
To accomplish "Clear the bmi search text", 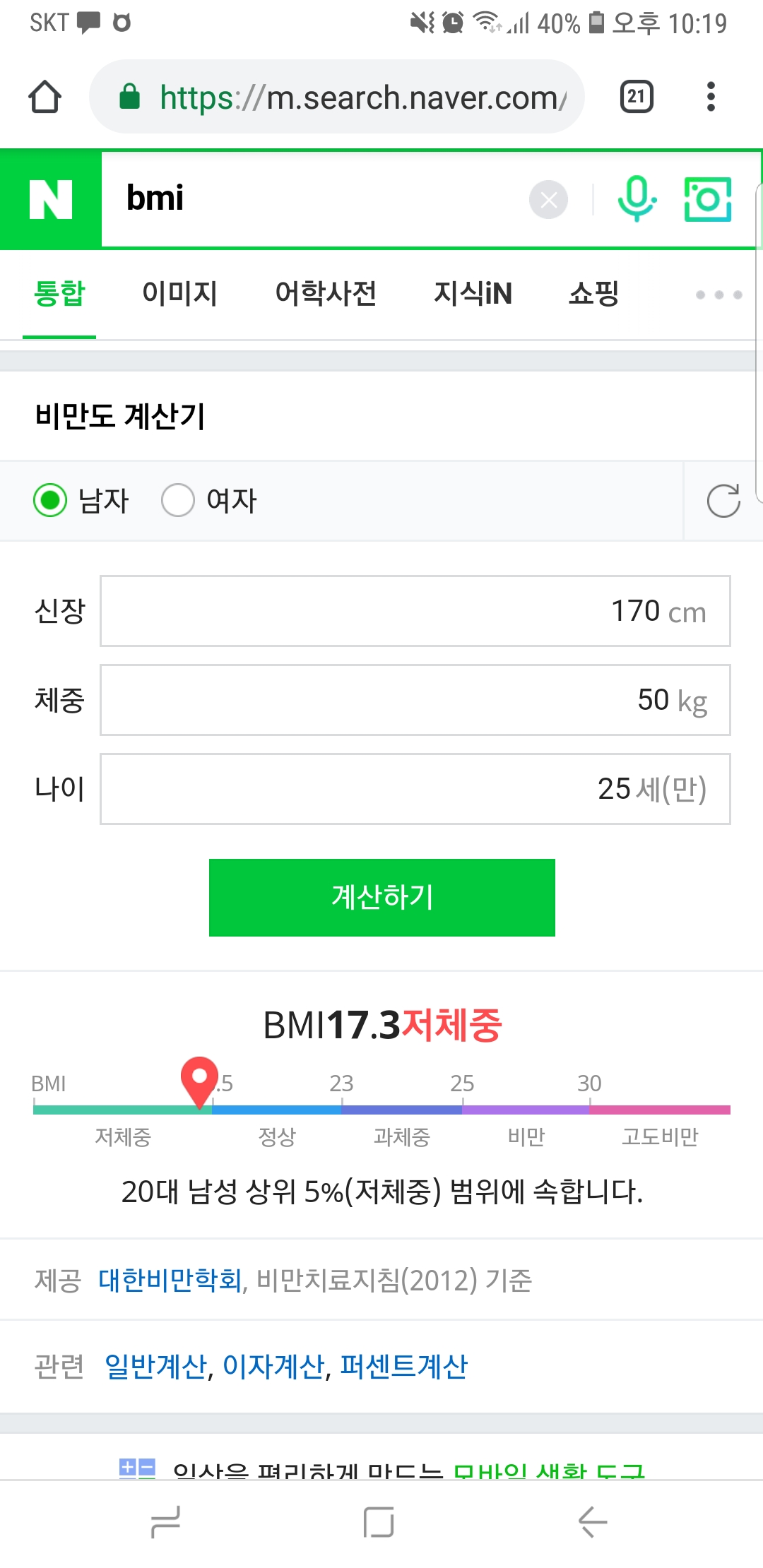I will [x=548, y=200].
